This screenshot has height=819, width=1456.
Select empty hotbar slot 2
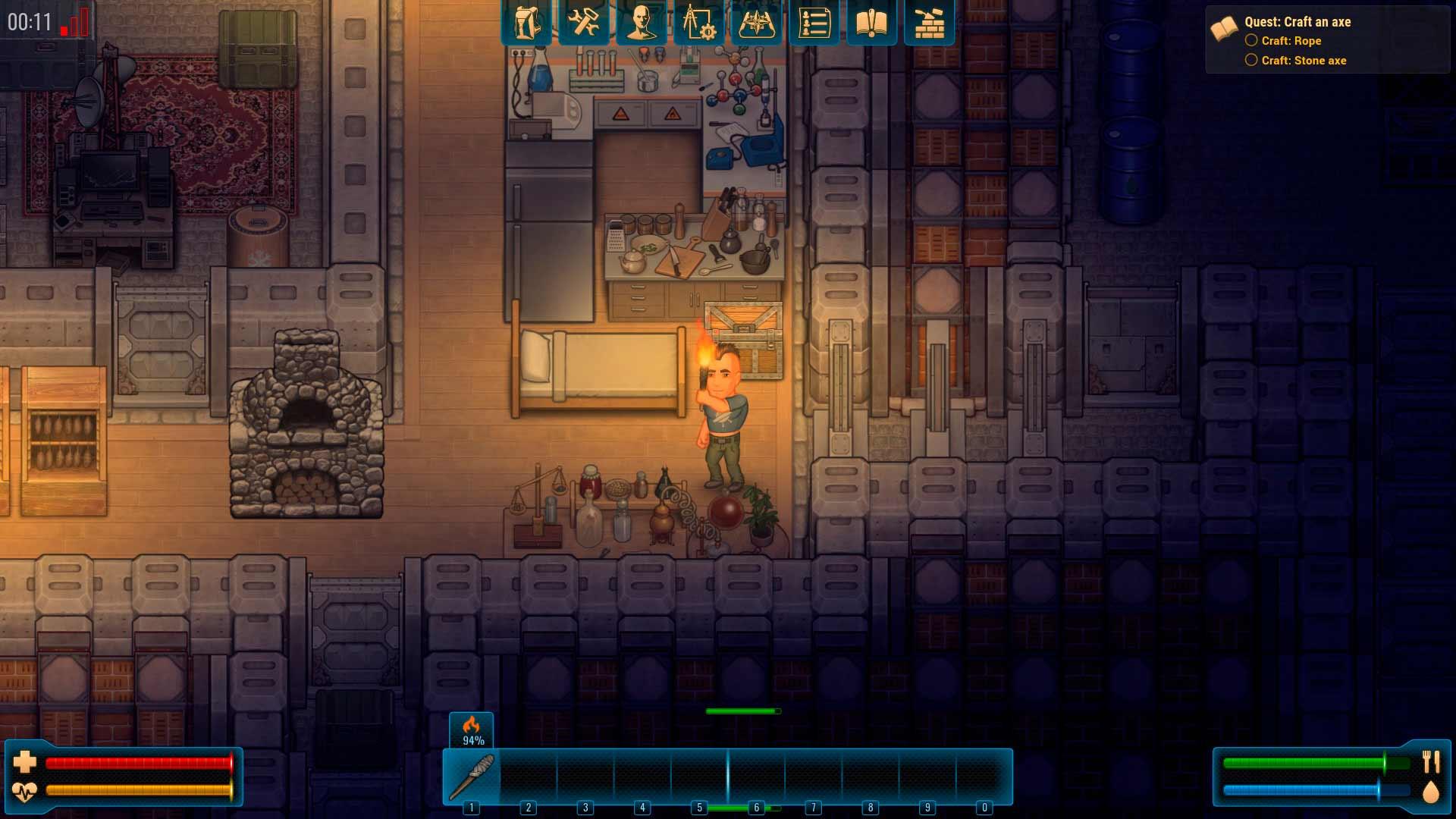pos(529,777)
